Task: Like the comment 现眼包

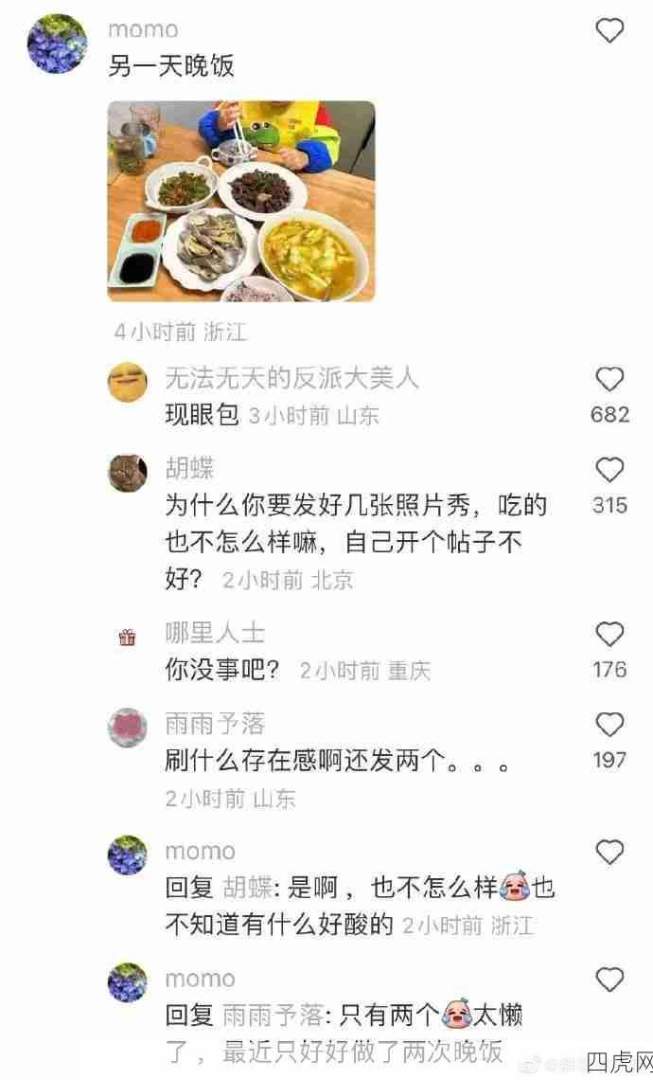Action: coord(610,379)
